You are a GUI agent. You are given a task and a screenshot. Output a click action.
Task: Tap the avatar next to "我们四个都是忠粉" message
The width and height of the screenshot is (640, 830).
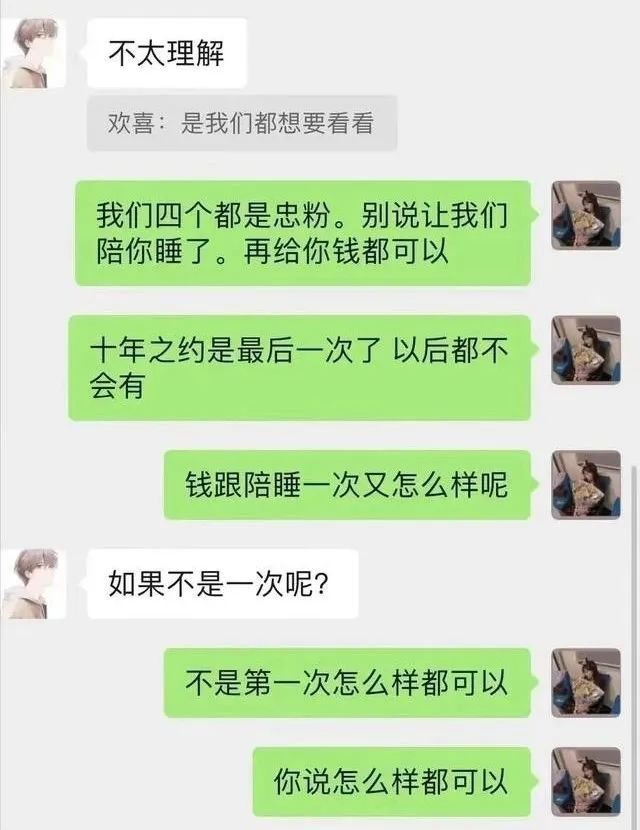586,216
